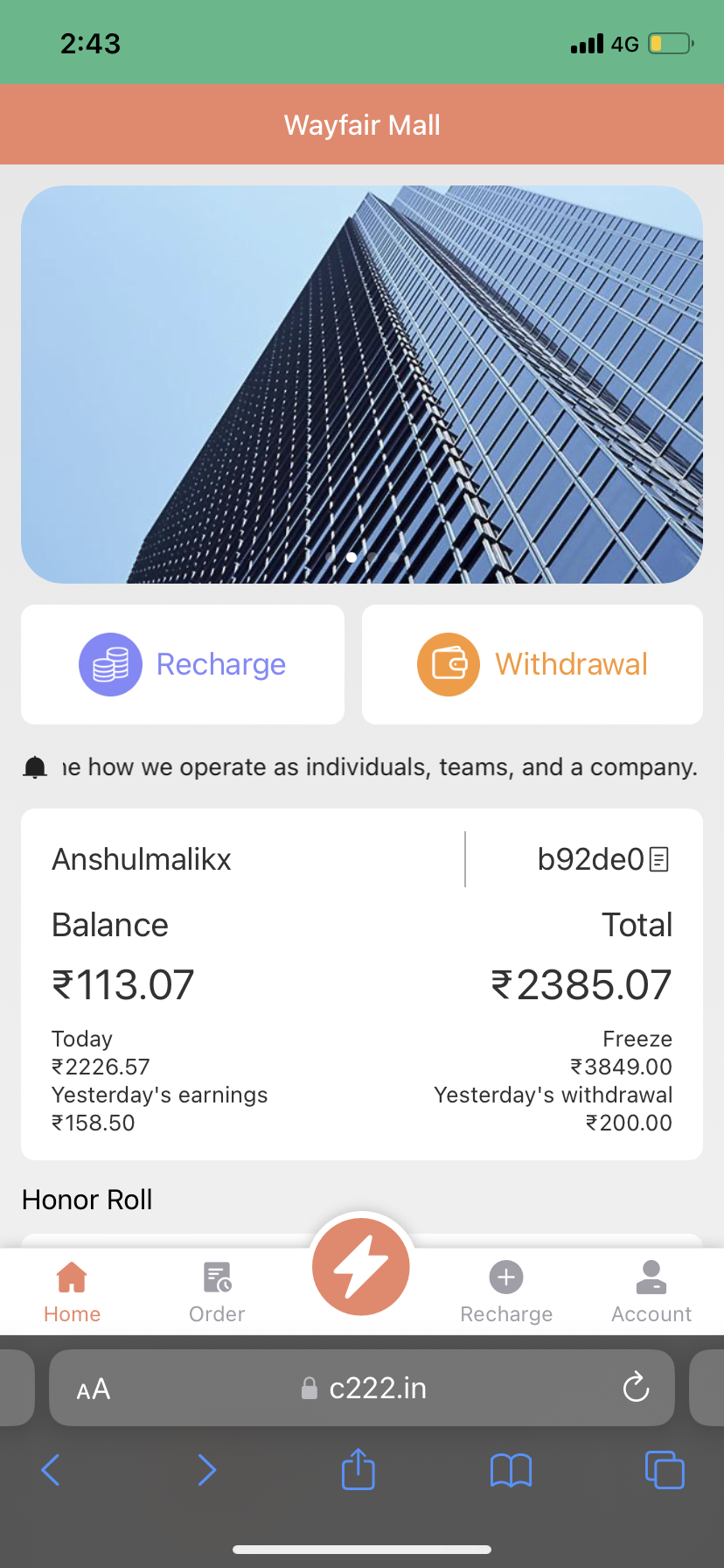The width and height of the screenshot is (724, 1568).
Task: Switch to the Account tab
Action: coord(651,1292)
